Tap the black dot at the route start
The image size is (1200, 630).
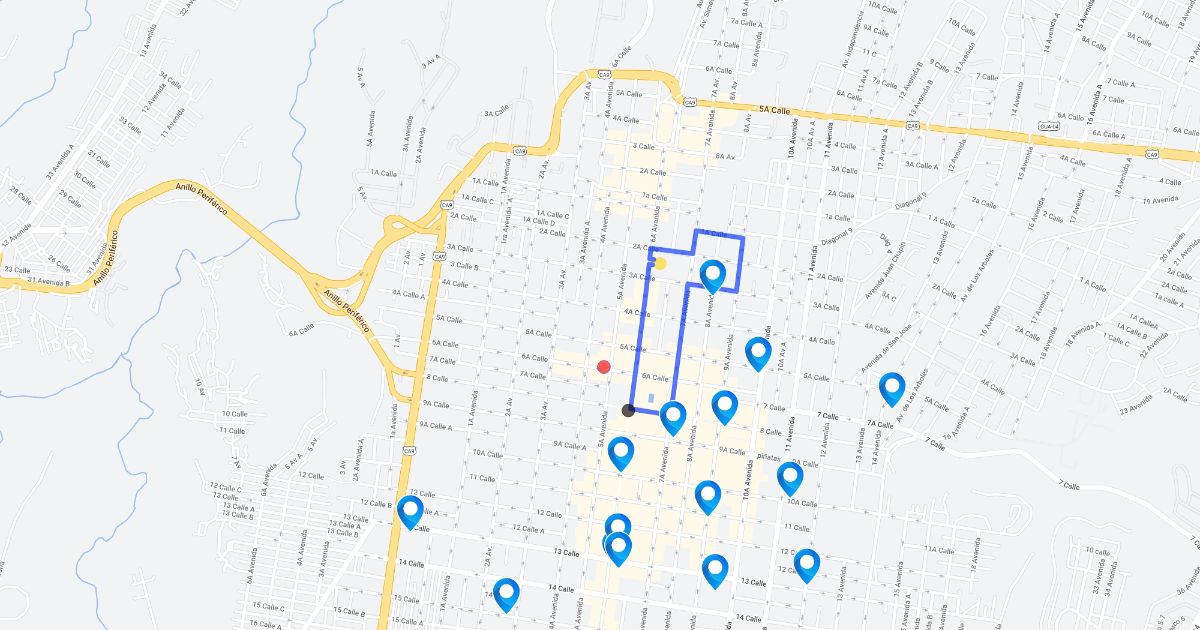click(629, 410)
